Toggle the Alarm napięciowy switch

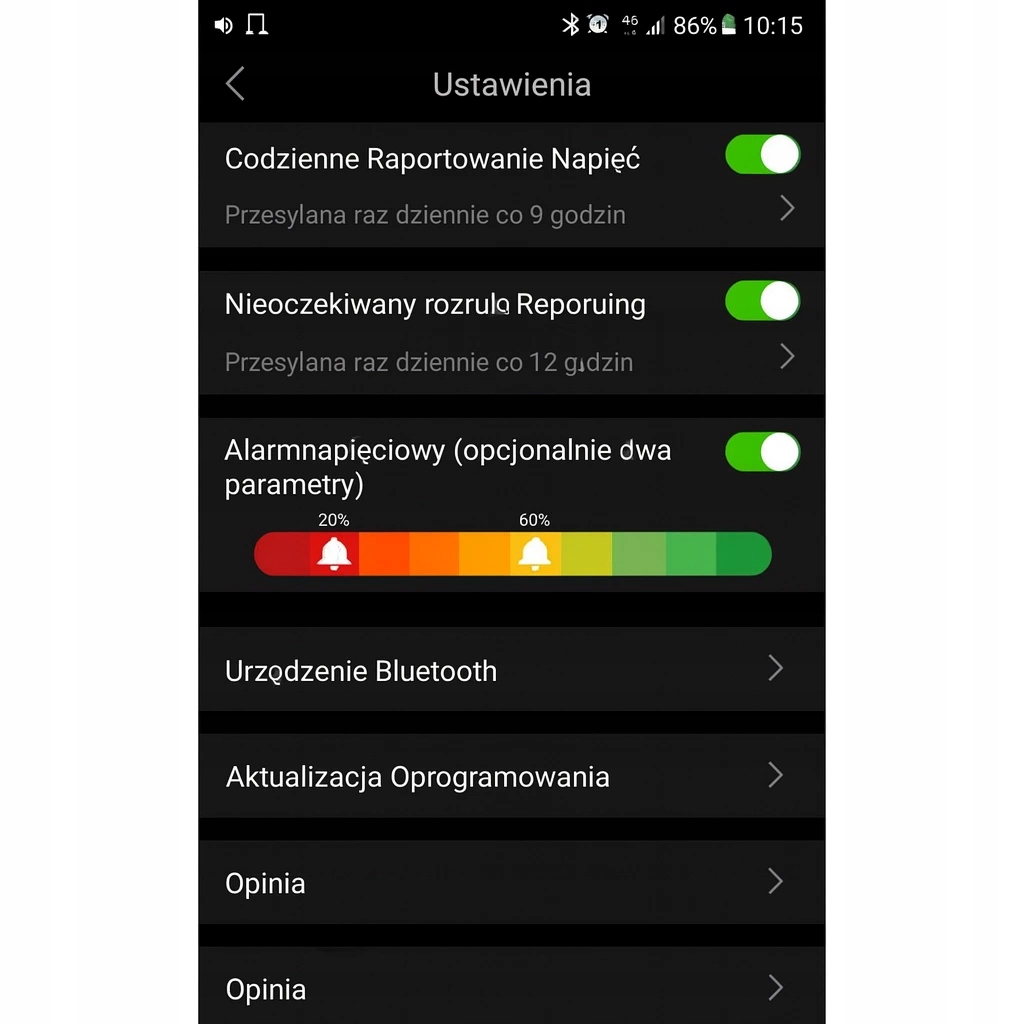click(762, 452)
